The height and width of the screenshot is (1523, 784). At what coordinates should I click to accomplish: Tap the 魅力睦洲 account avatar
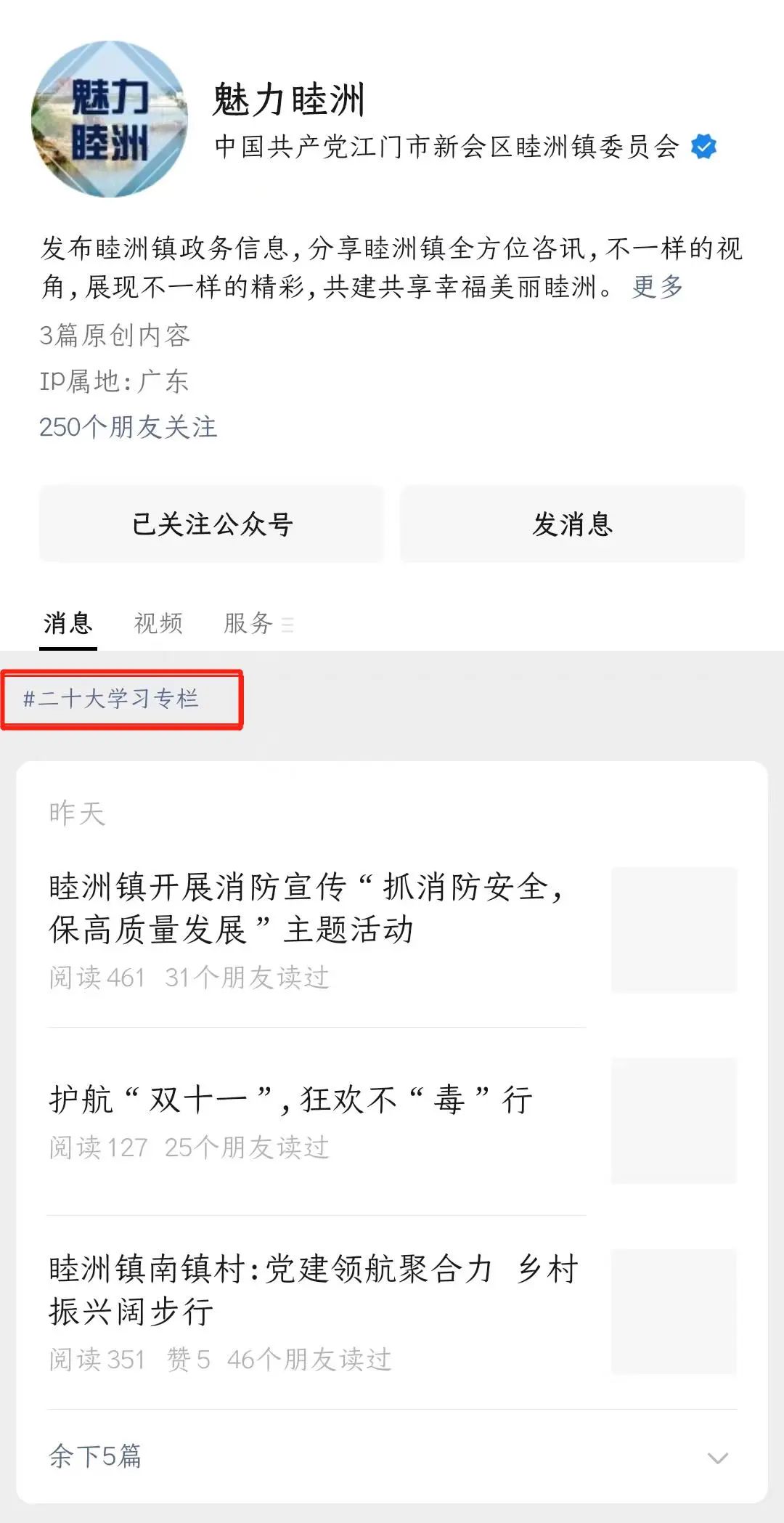pyautogui.click(x=109, y=119)
